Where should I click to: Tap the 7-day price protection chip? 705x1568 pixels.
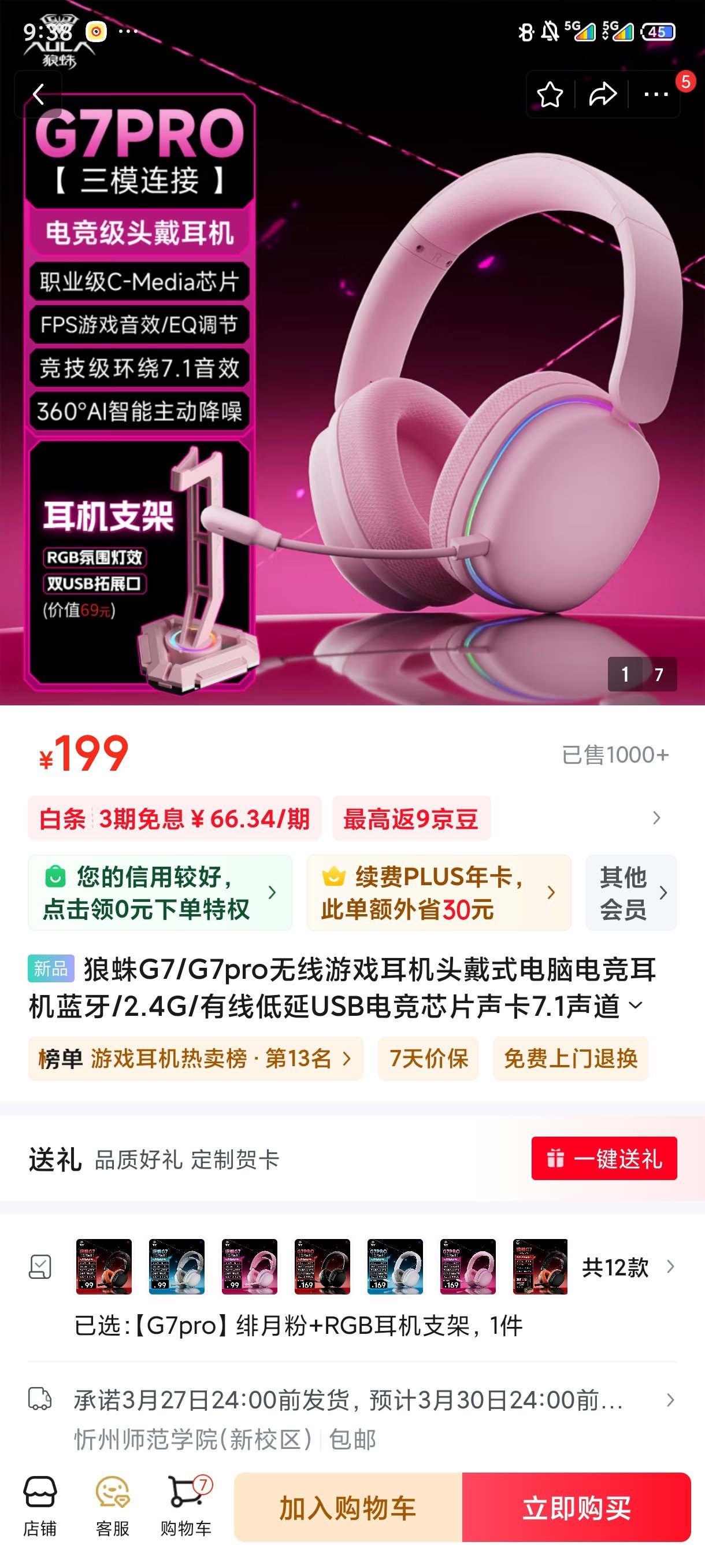[428, 1059]
